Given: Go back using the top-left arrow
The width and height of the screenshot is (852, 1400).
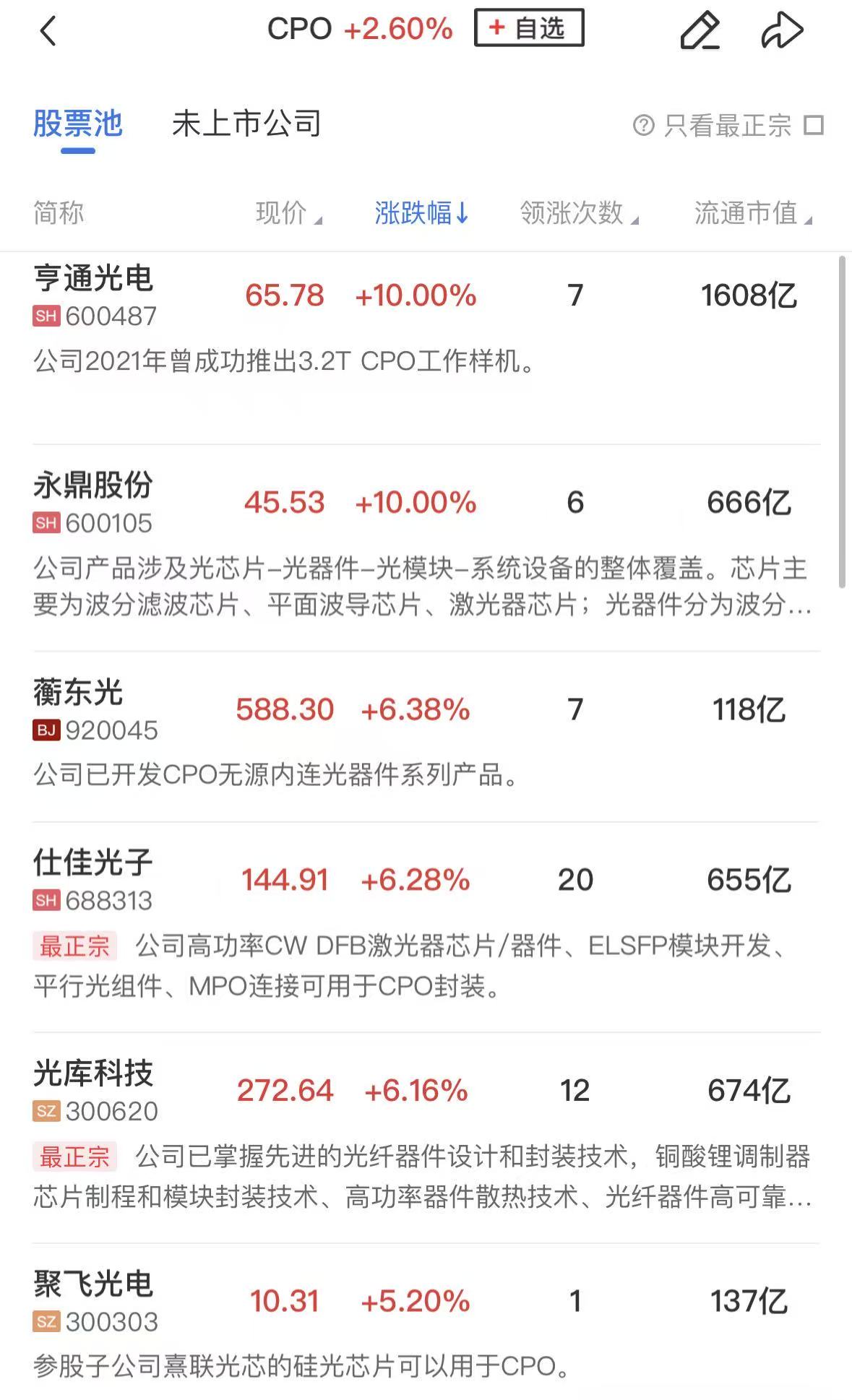Looking at the screenshot, I should pos(48,31).
